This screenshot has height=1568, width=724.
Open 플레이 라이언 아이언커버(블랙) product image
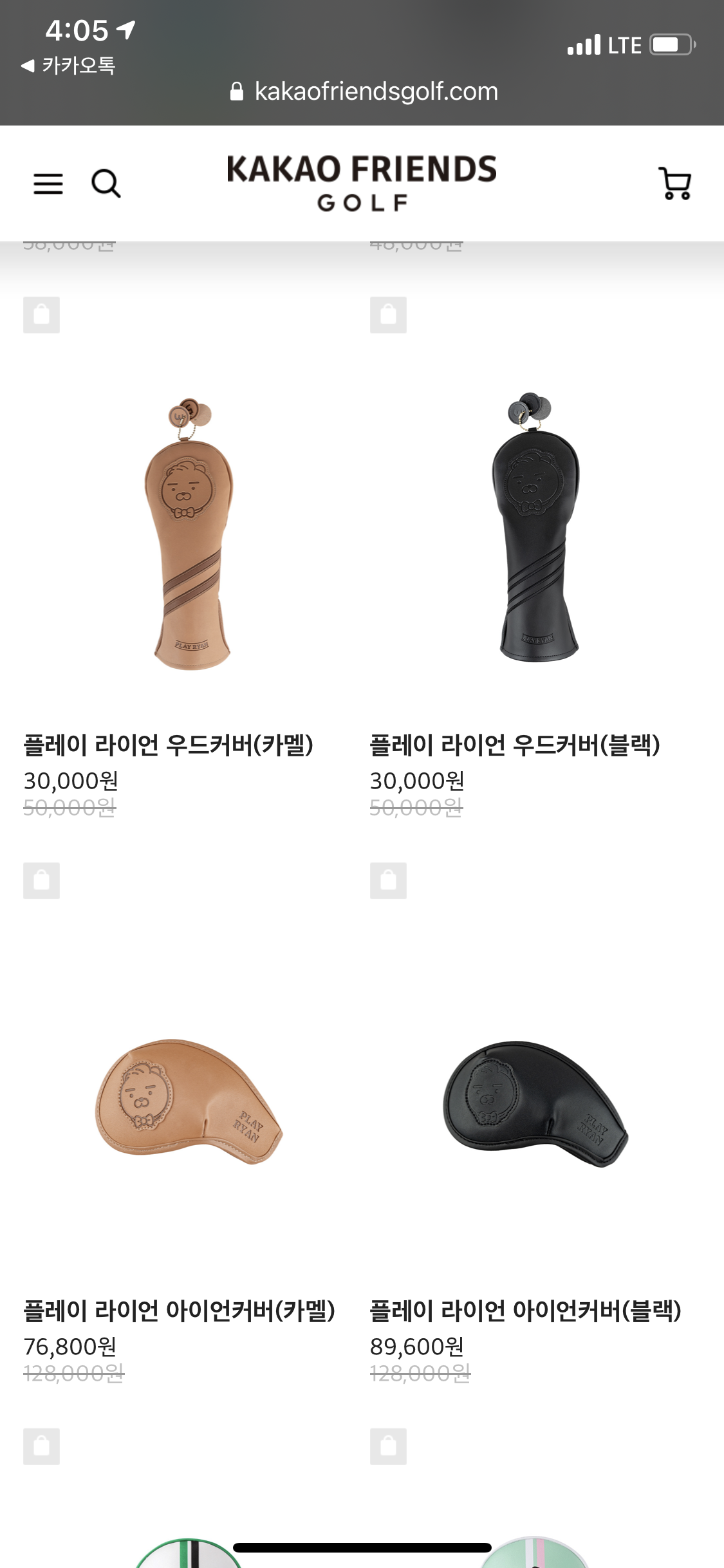coord(535,1102)
